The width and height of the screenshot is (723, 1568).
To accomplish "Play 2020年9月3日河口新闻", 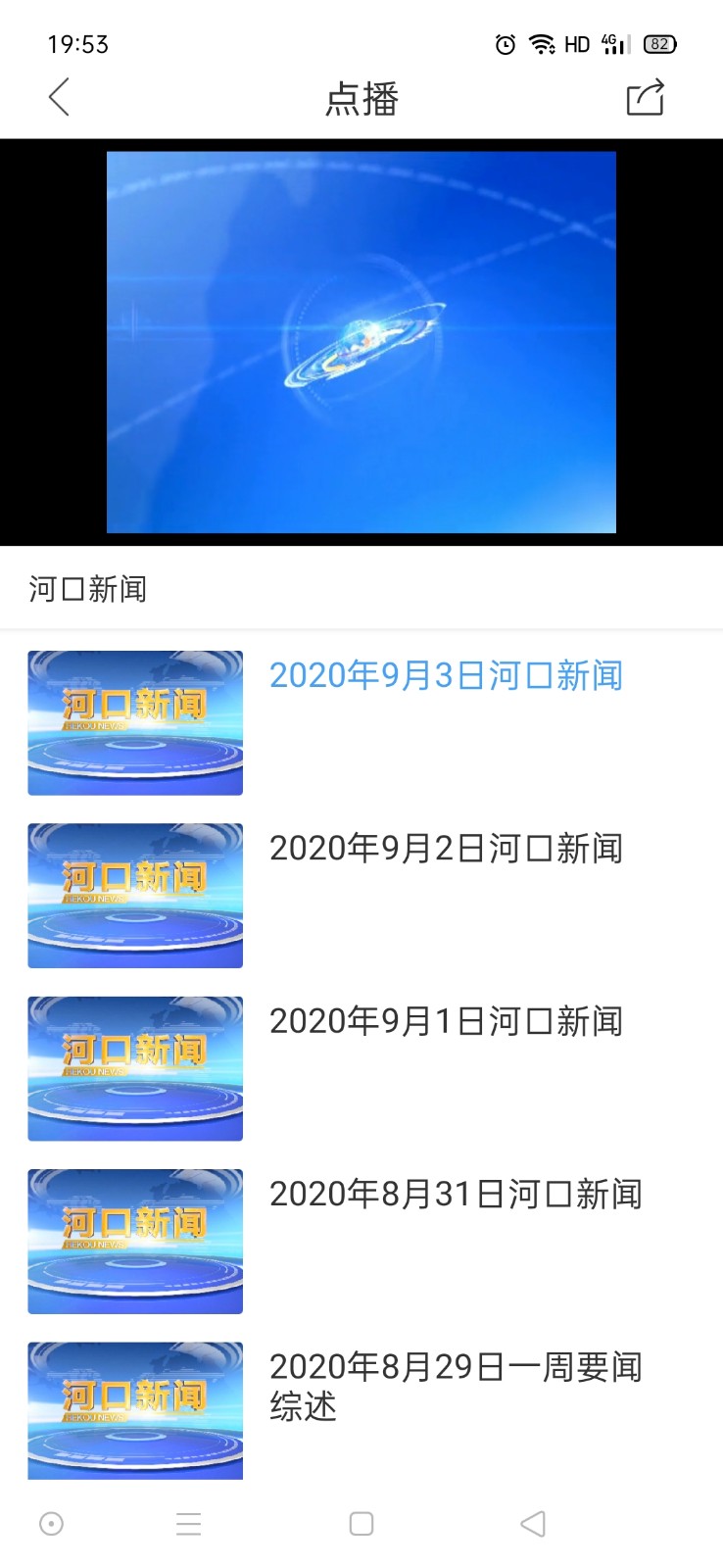I will pyautogui.click(x=446, y=676).
